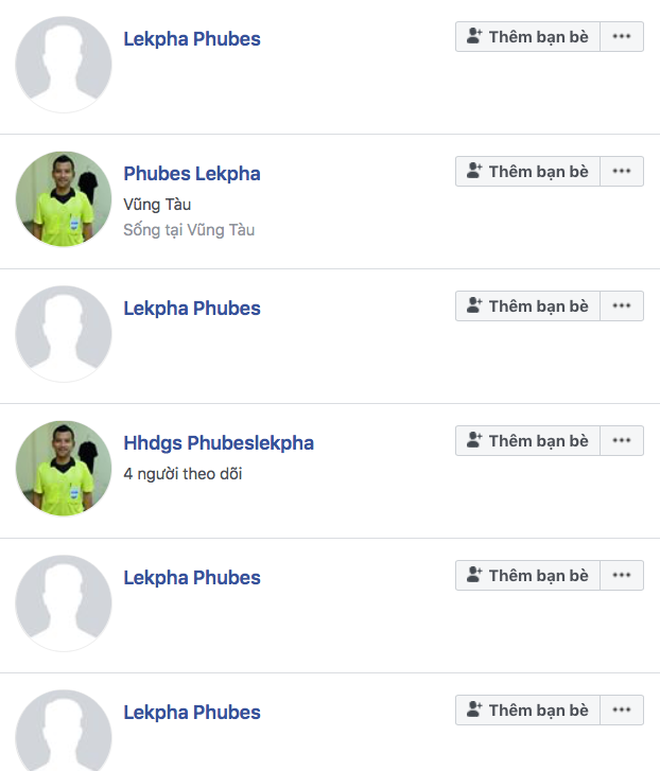660x771 pixels.
Task: Open Hhdgs Phubeslekpha's profile name link
Action: click(x=218, y=443)
